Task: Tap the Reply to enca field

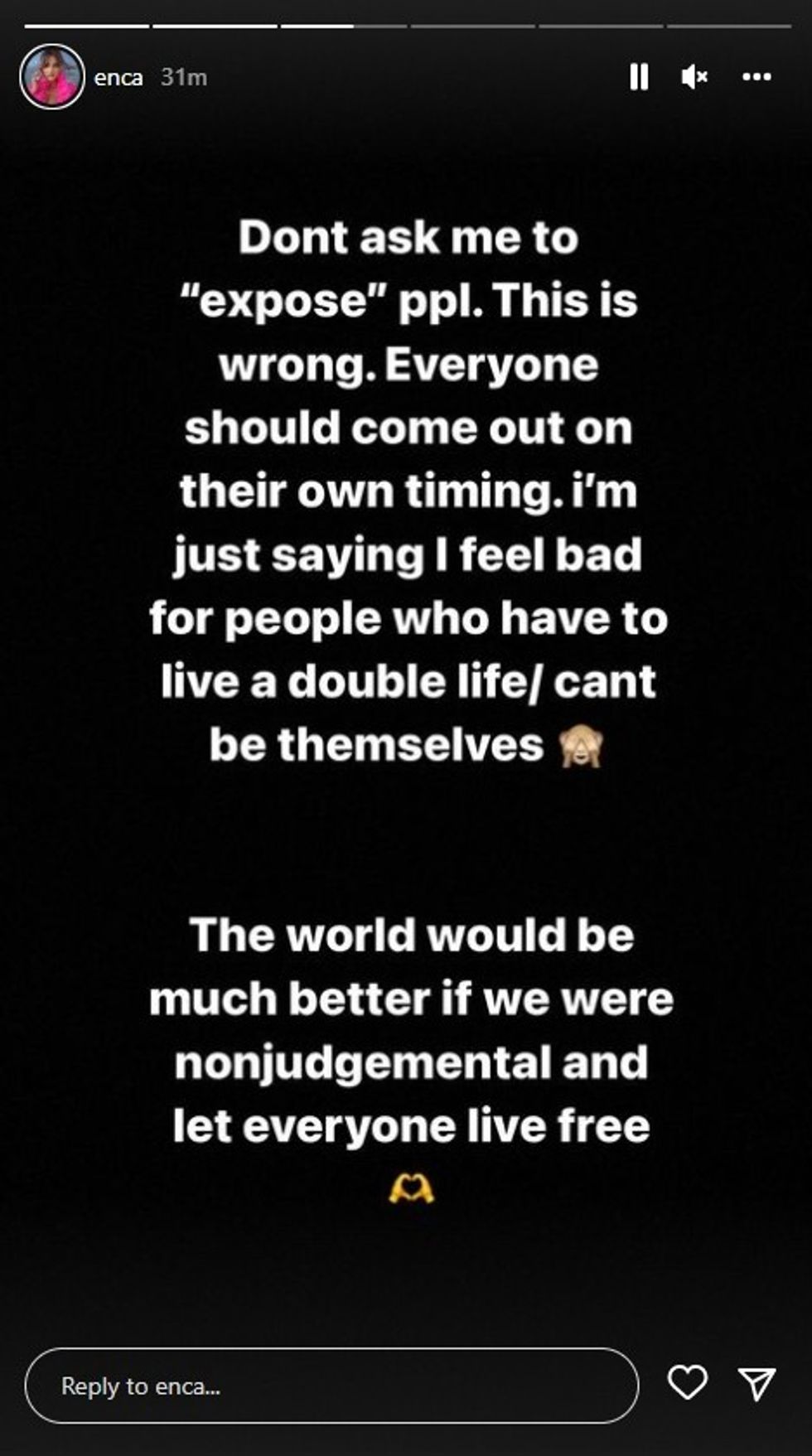Action: [331, 1386]
